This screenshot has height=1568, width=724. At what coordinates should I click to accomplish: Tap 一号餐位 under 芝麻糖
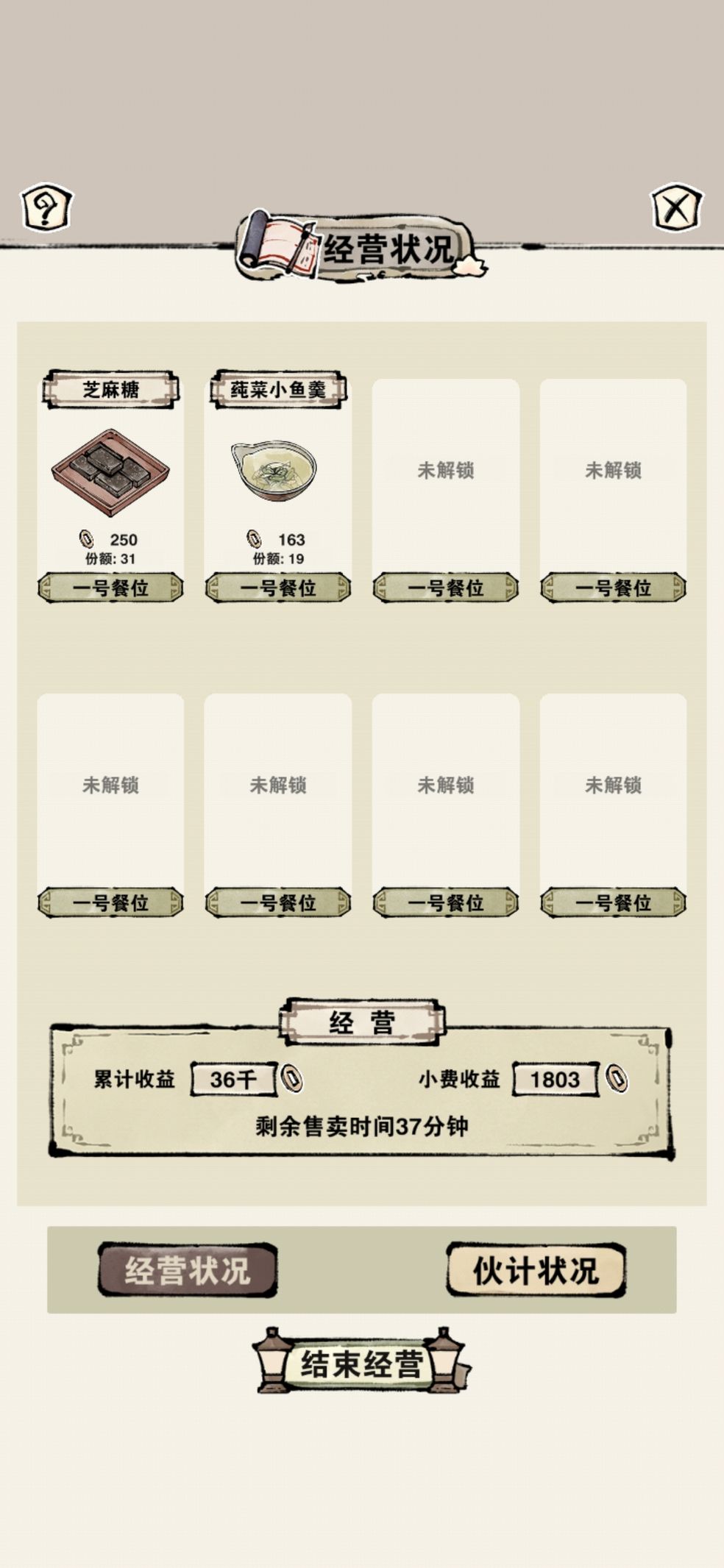pos(110,588)
